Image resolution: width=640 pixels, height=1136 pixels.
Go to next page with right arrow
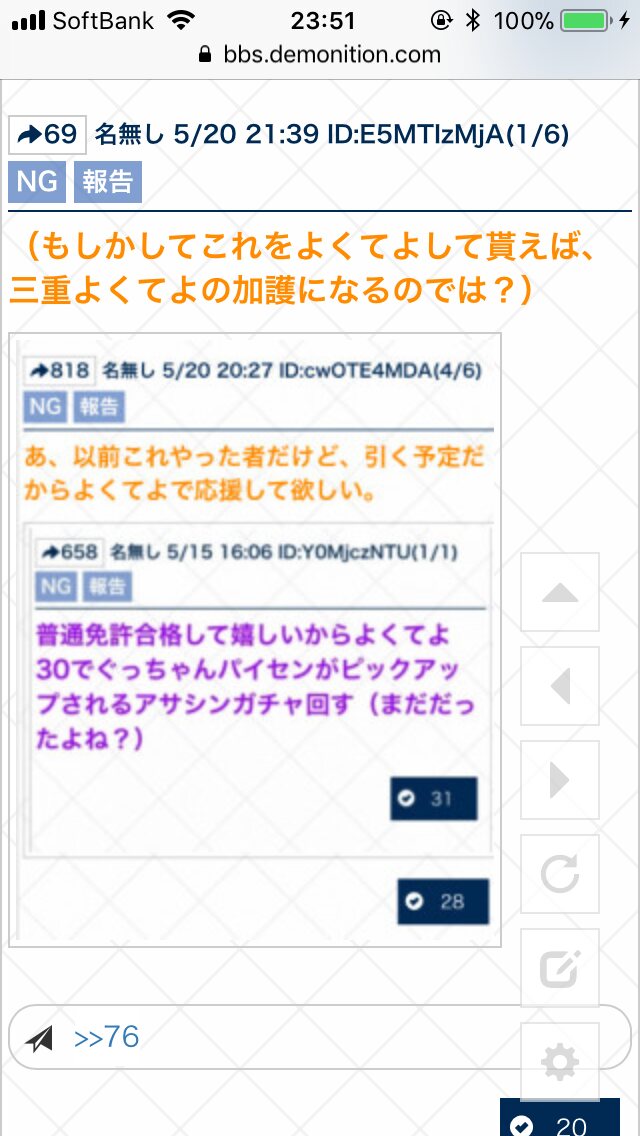click(x=559, y=780)
